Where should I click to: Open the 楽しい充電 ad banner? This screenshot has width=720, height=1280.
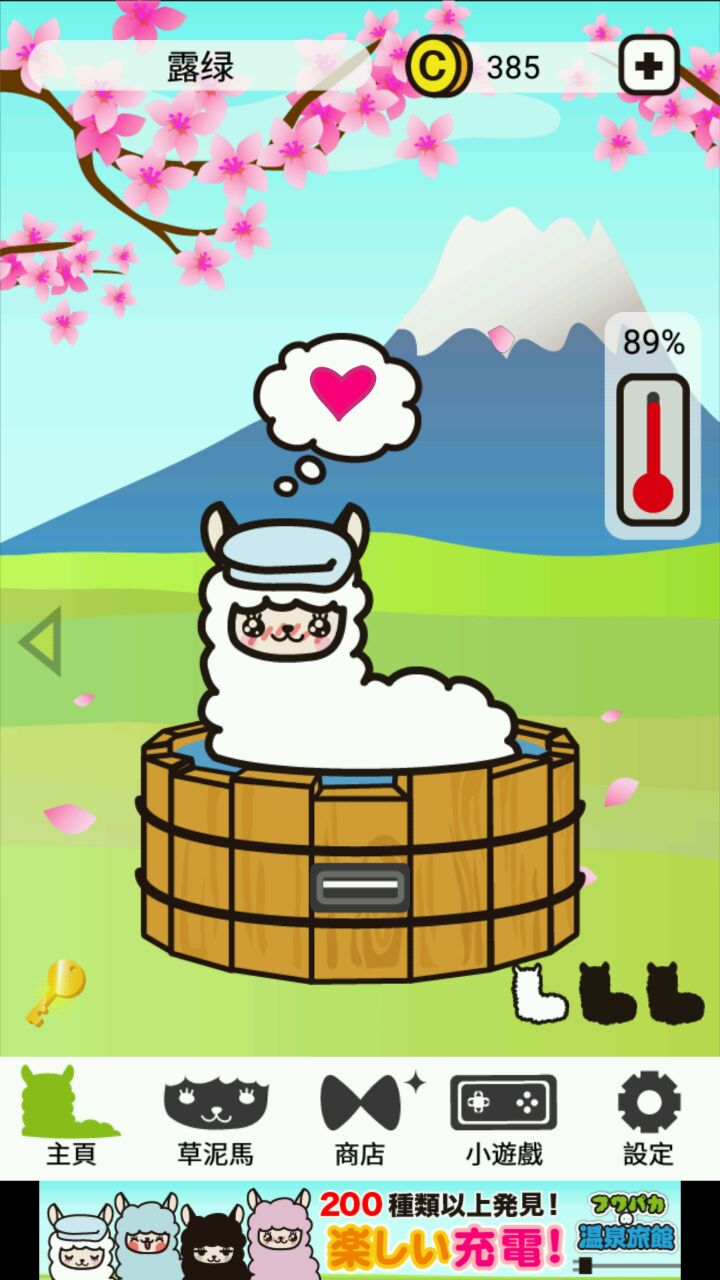360,1230
